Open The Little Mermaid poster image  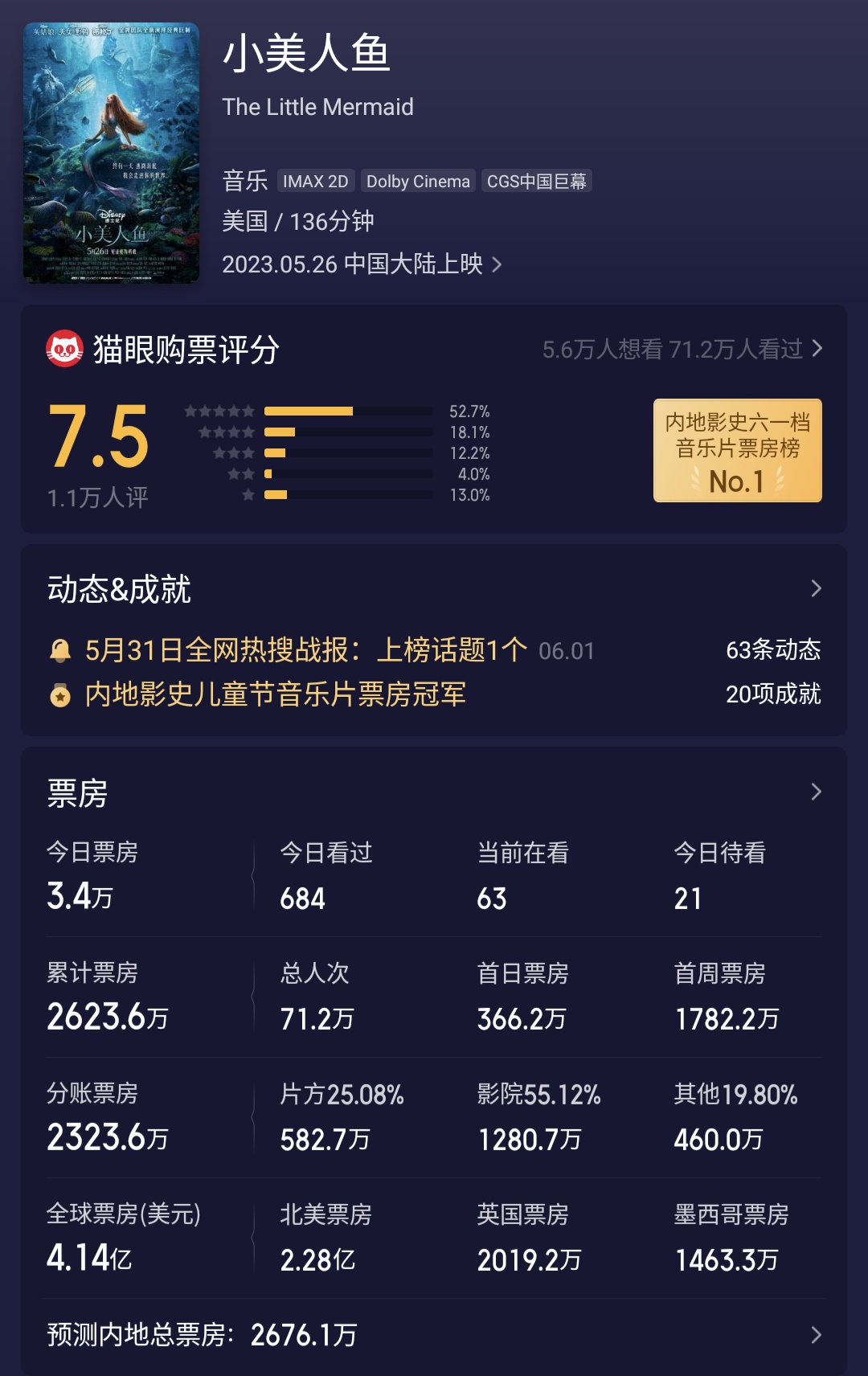(x=111, y=153)
